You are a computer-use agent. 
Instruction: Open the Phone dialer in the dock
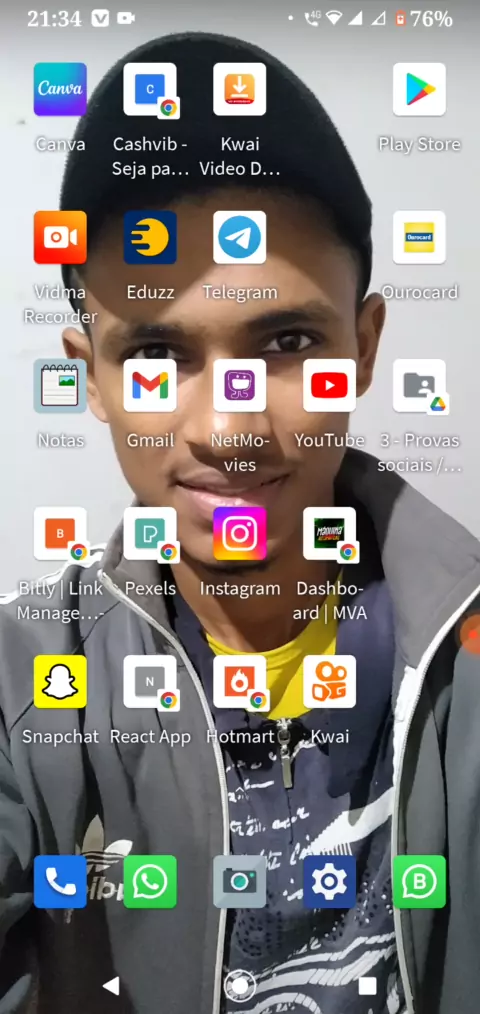click(60, 881)
